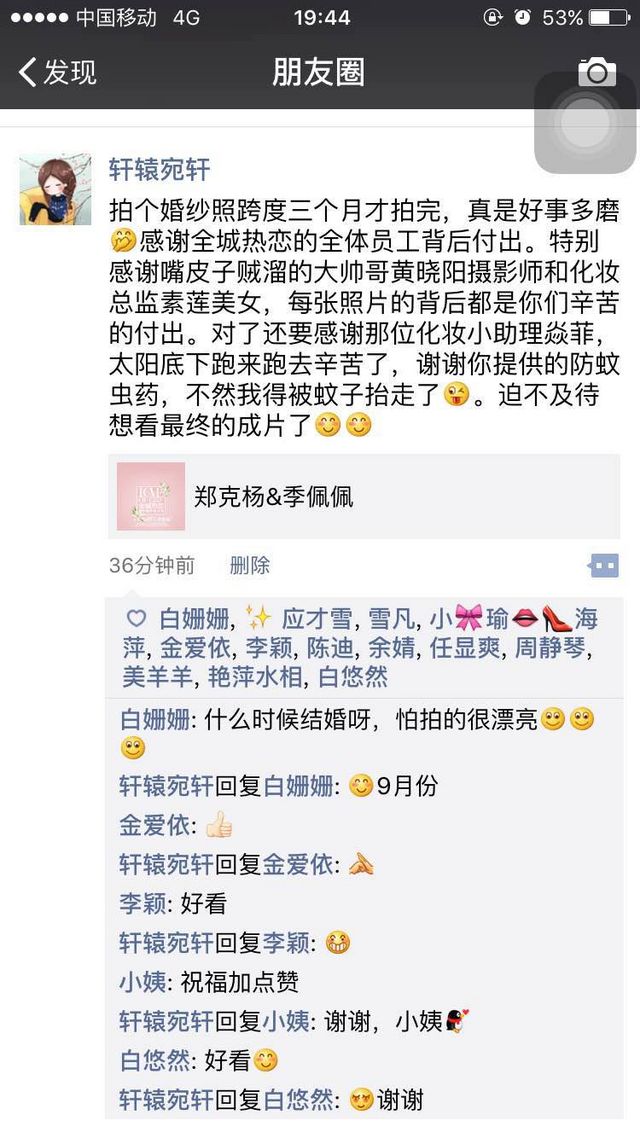Open 轩辕宛轩's profile avatar
640x1138 pixels.
tap(55, 189)
